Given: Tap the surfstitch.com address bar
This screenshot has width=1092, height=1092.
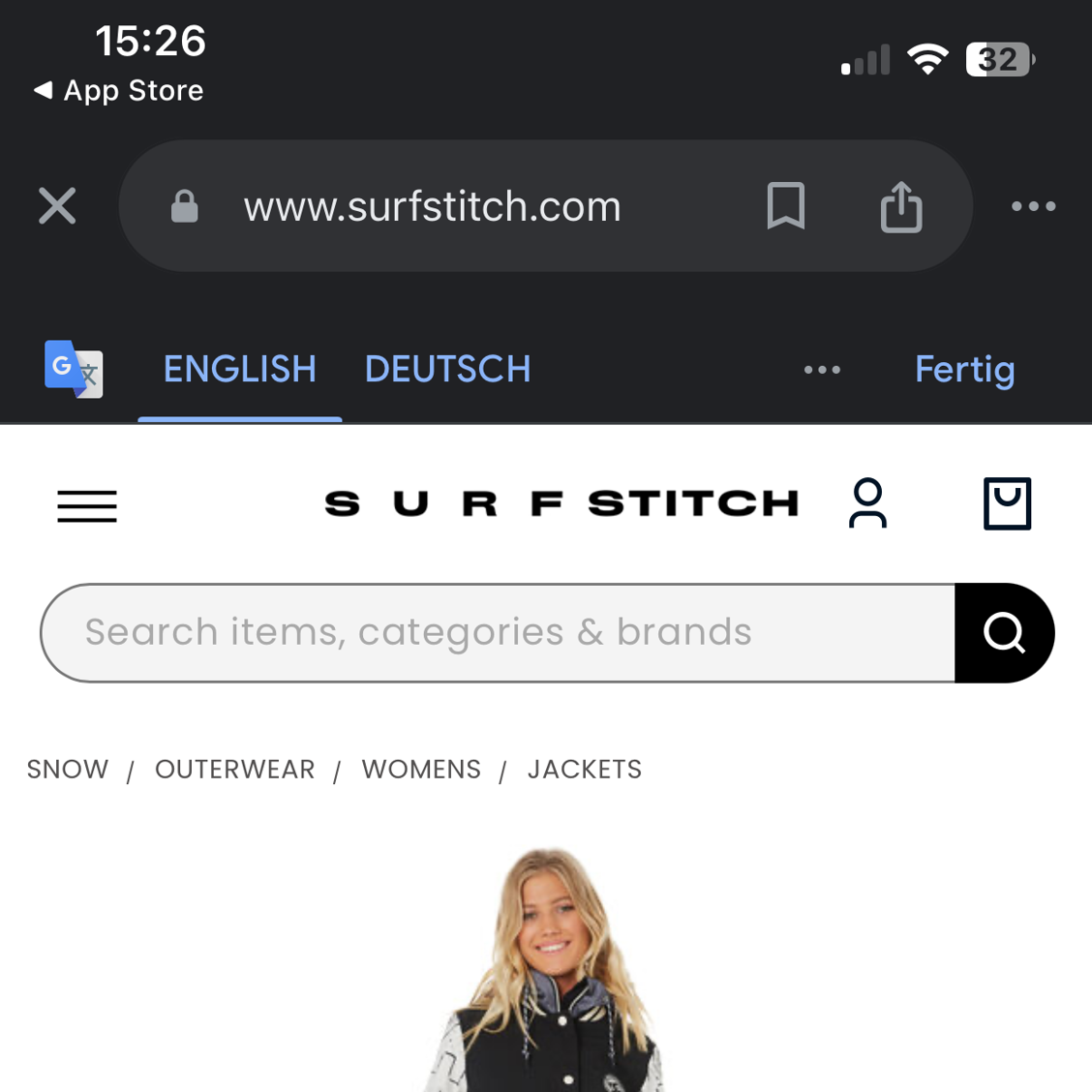Looking at the screenshot, I should point(432,206).
